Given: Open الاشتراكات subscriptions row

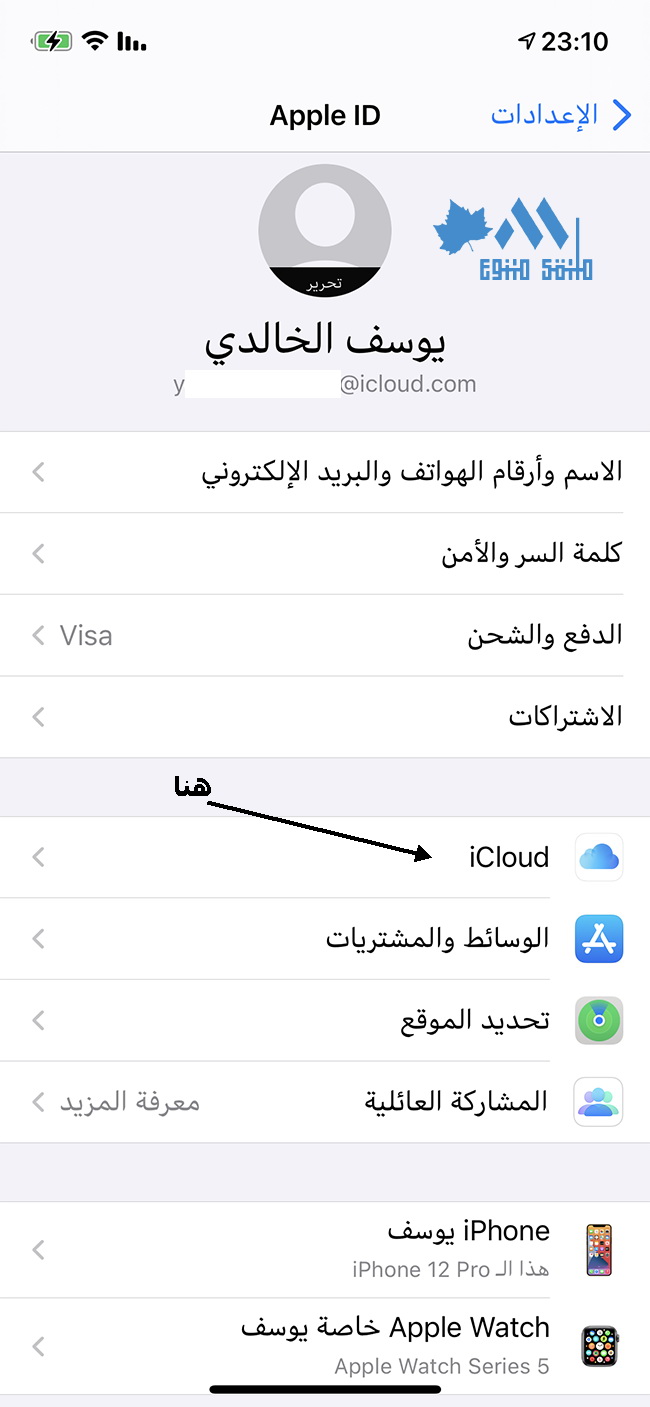Looking at the screenshot, I should (325, 717).
